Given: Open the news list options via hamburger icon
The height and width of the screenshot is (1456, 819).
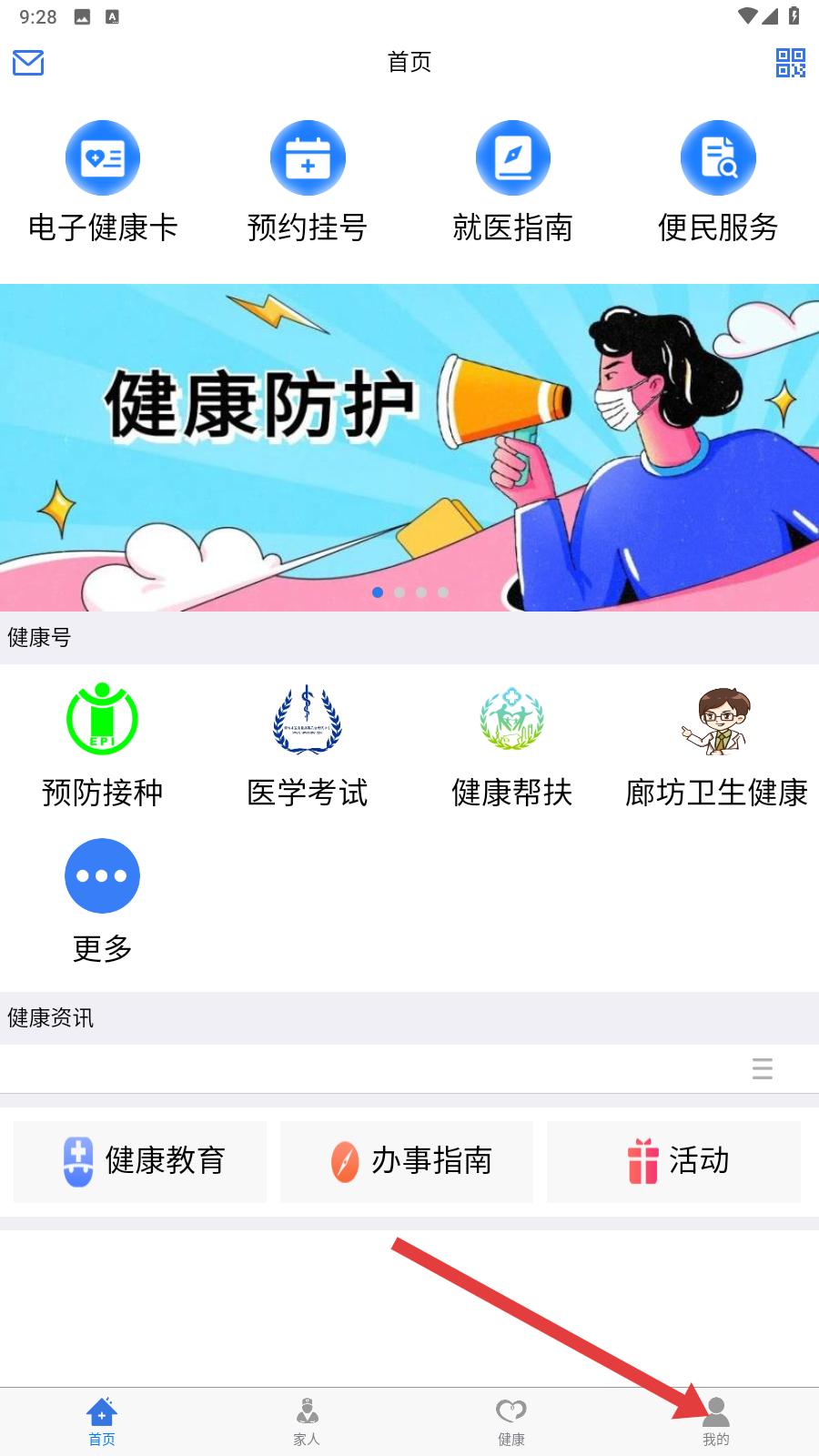Looking at the screenshot, I should point(762,1070).
